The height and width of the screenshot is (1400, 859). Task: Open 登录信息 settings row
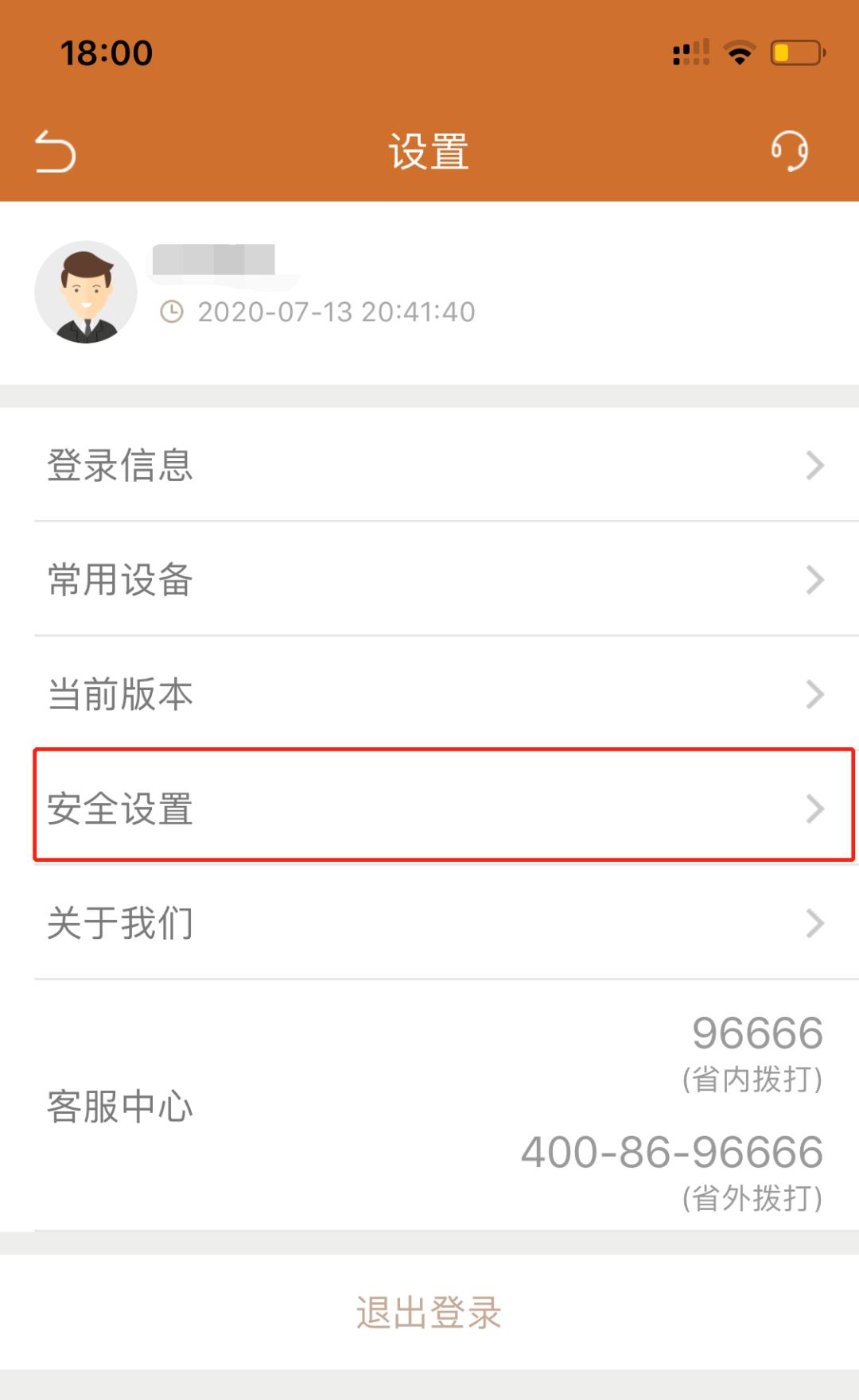coord(429,465)
